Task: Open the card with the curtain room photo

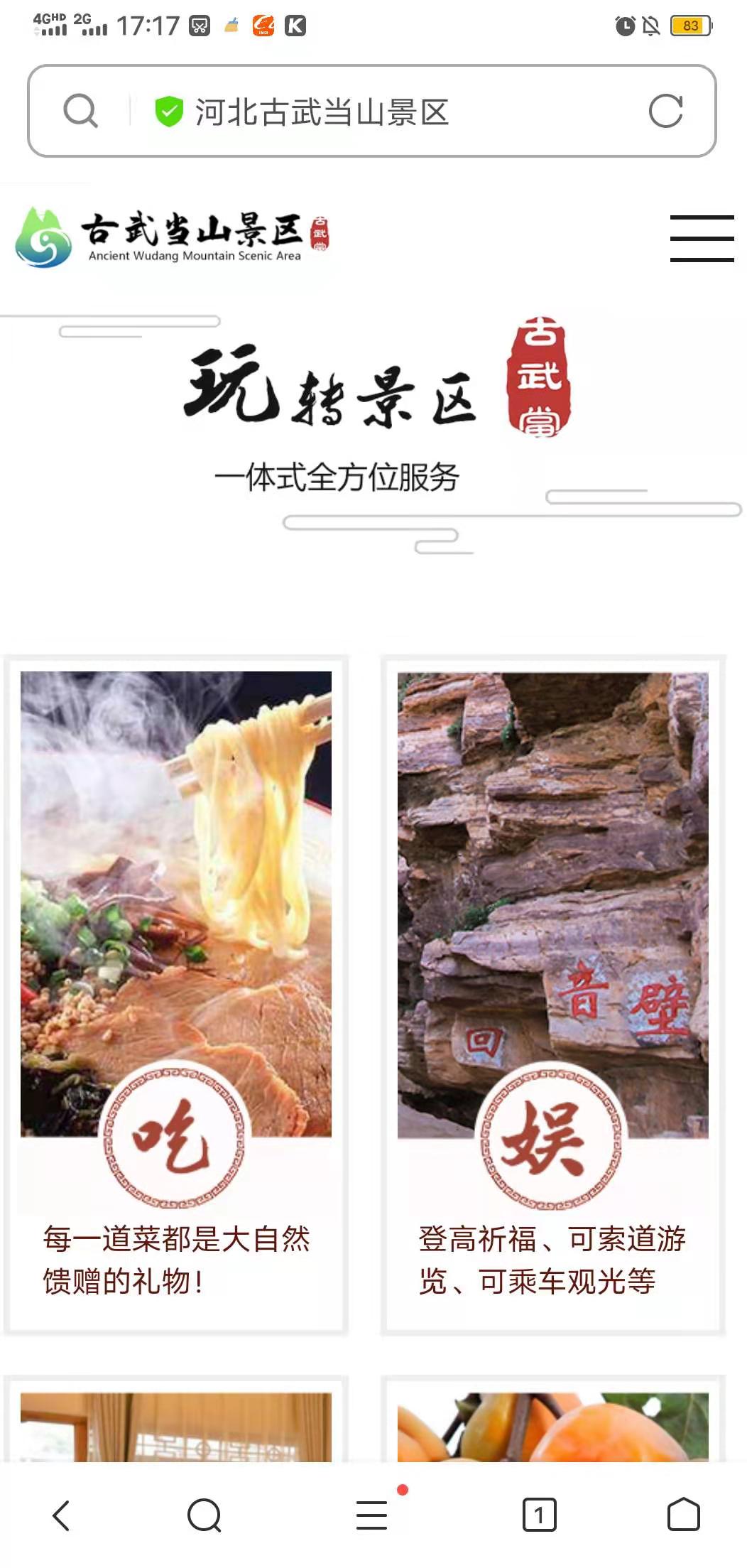Action: click(x=175, y=1424)
